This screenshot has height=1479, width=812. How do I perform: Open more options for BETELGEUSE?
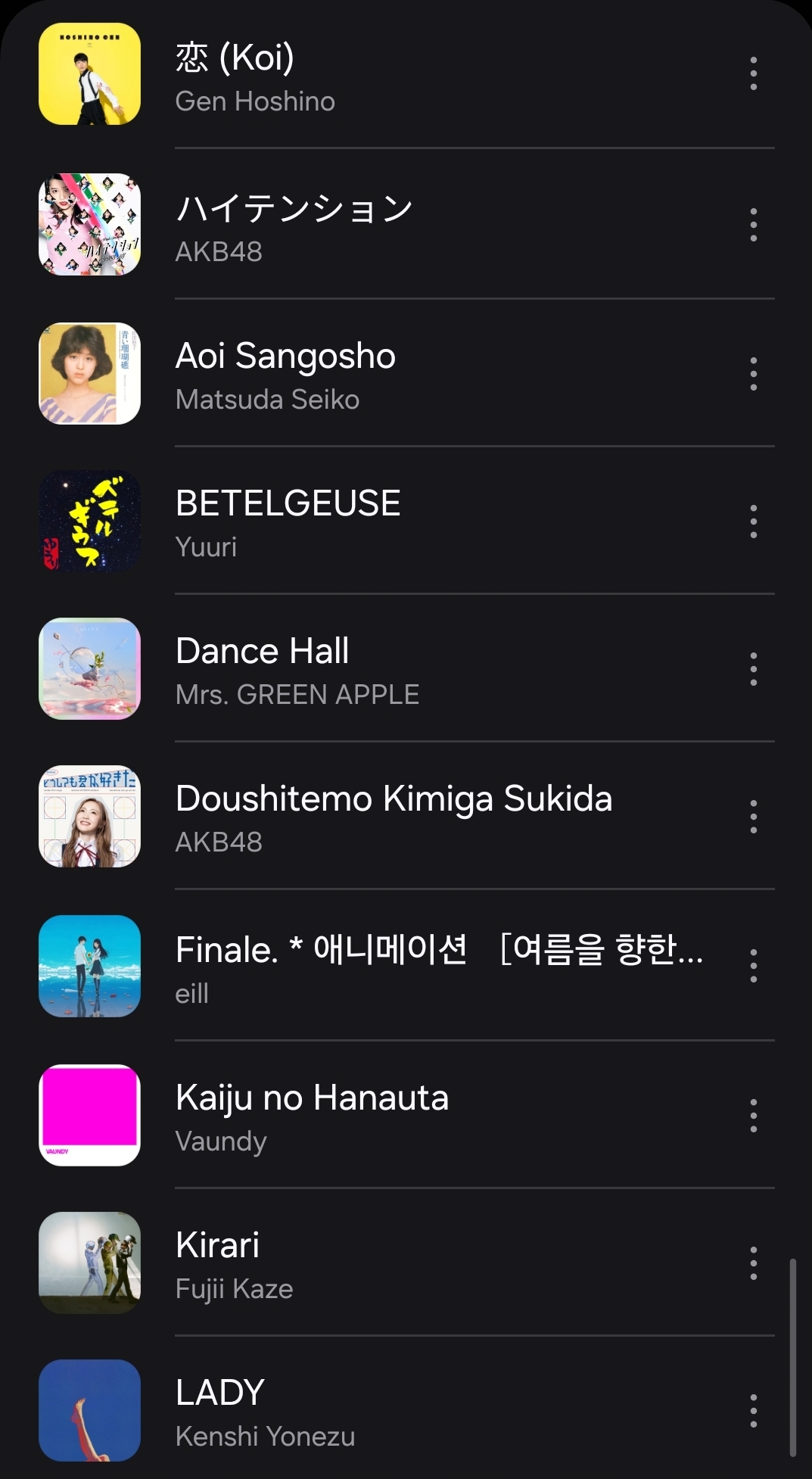[x=753, y=522]
